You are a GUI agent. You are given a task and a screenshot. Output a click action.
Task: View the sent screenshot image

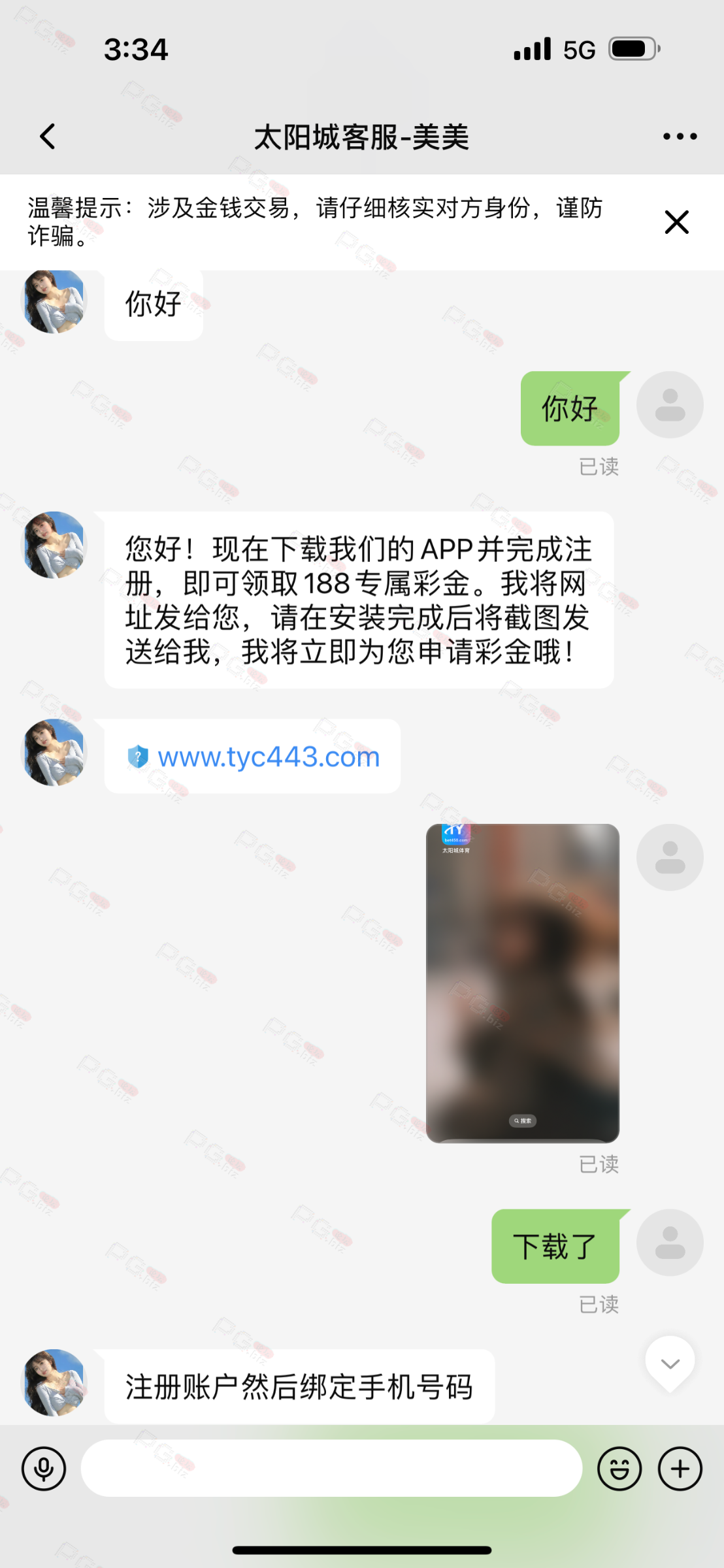coord(522,982)
